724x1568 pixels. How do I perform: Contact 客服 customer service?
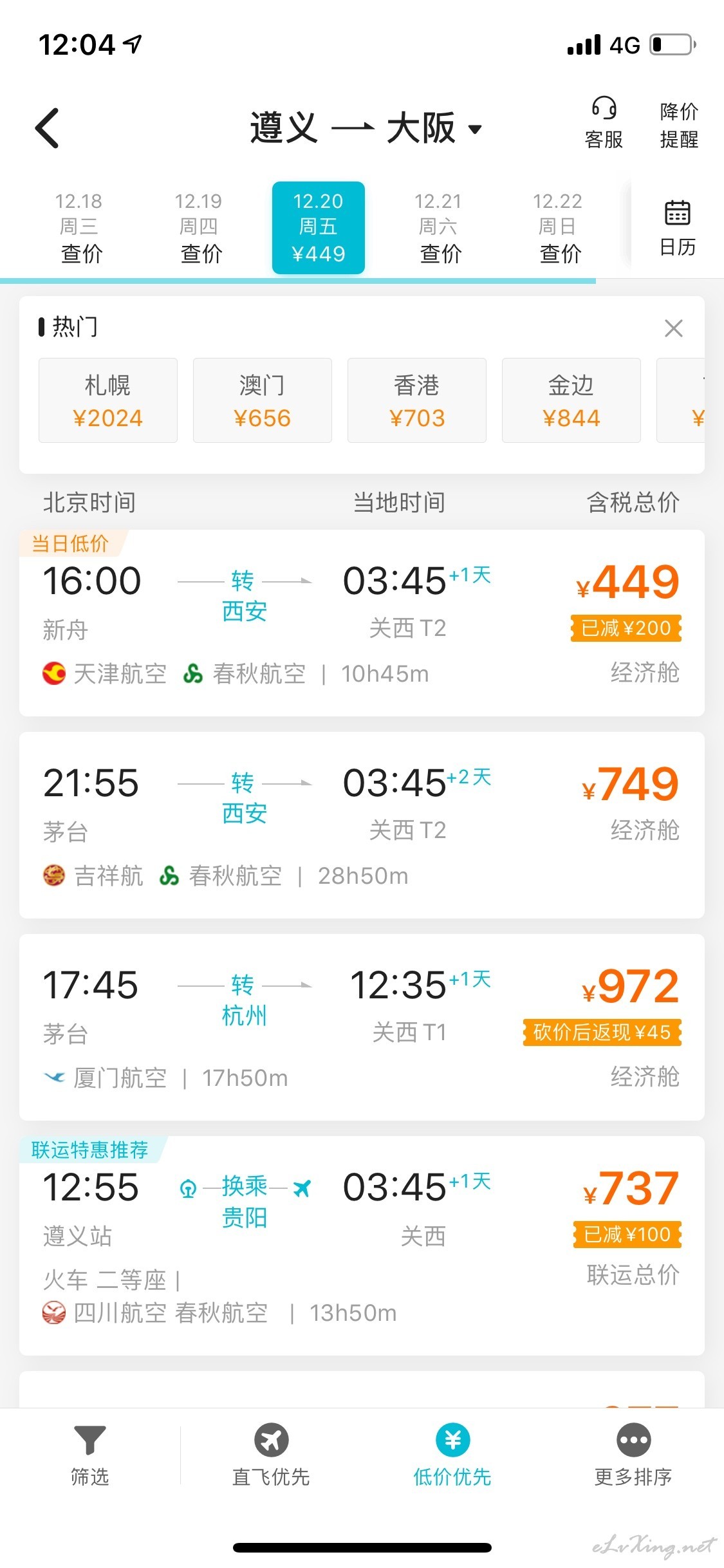(604, 123)
